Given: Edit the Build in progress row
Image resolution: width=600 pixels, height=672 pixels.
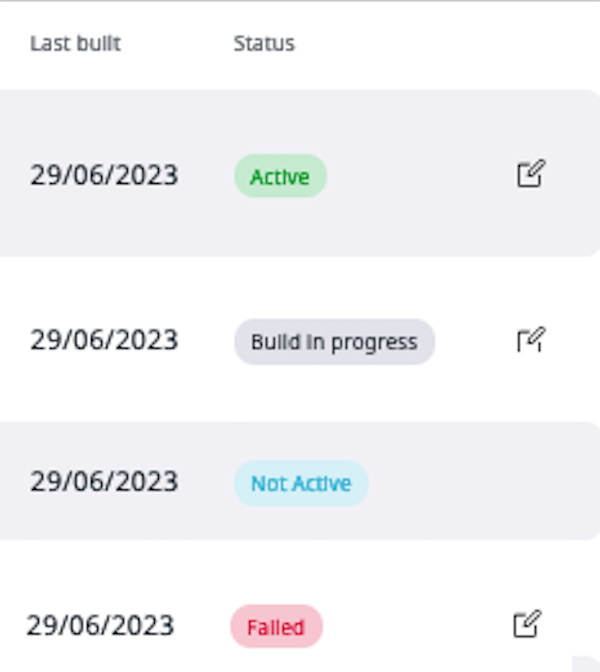Looking at the screenshot, I should pos(530,340).
